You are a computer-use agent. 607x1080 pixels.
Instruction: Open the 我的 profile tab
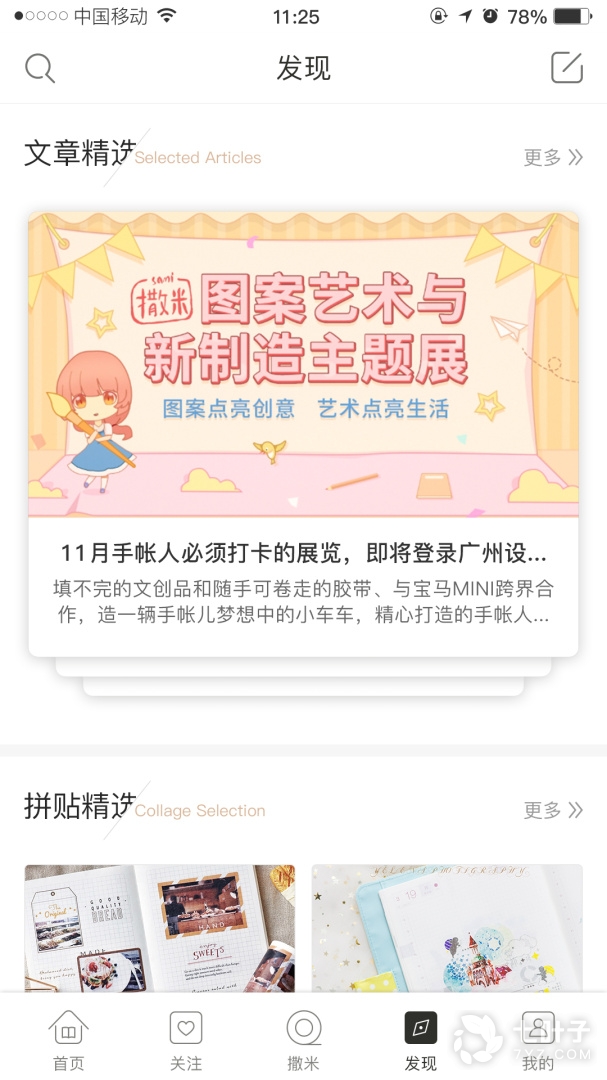(538, 1040)
